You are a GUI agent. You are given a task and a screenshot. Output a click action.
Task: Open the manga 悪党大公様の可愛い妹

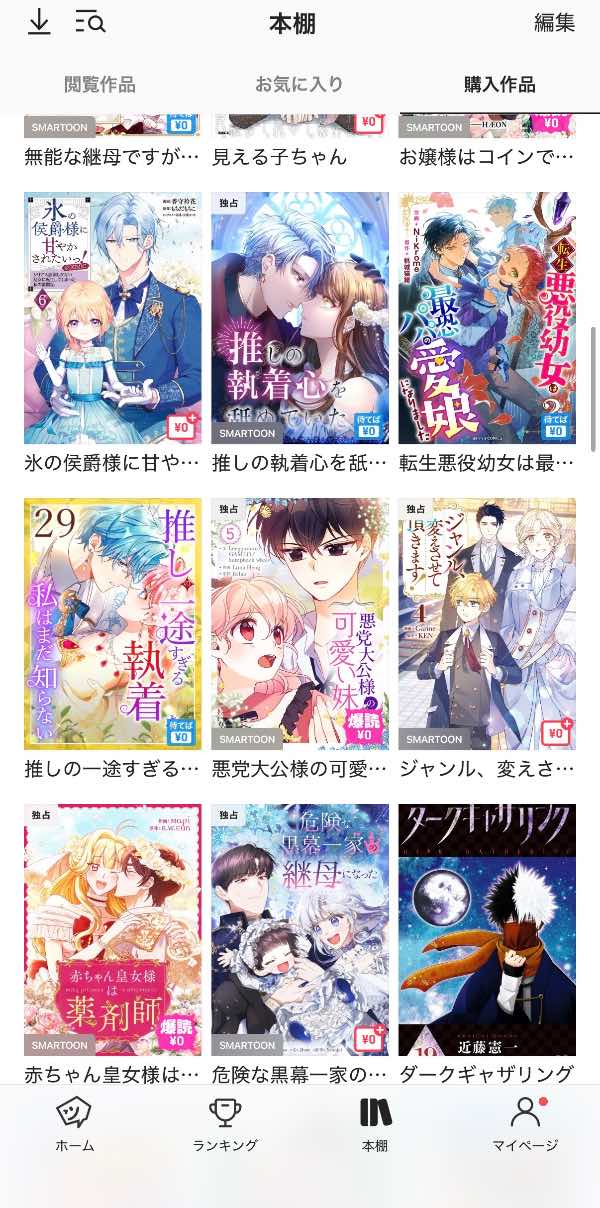pyautogui.click(x=300, y=624)
